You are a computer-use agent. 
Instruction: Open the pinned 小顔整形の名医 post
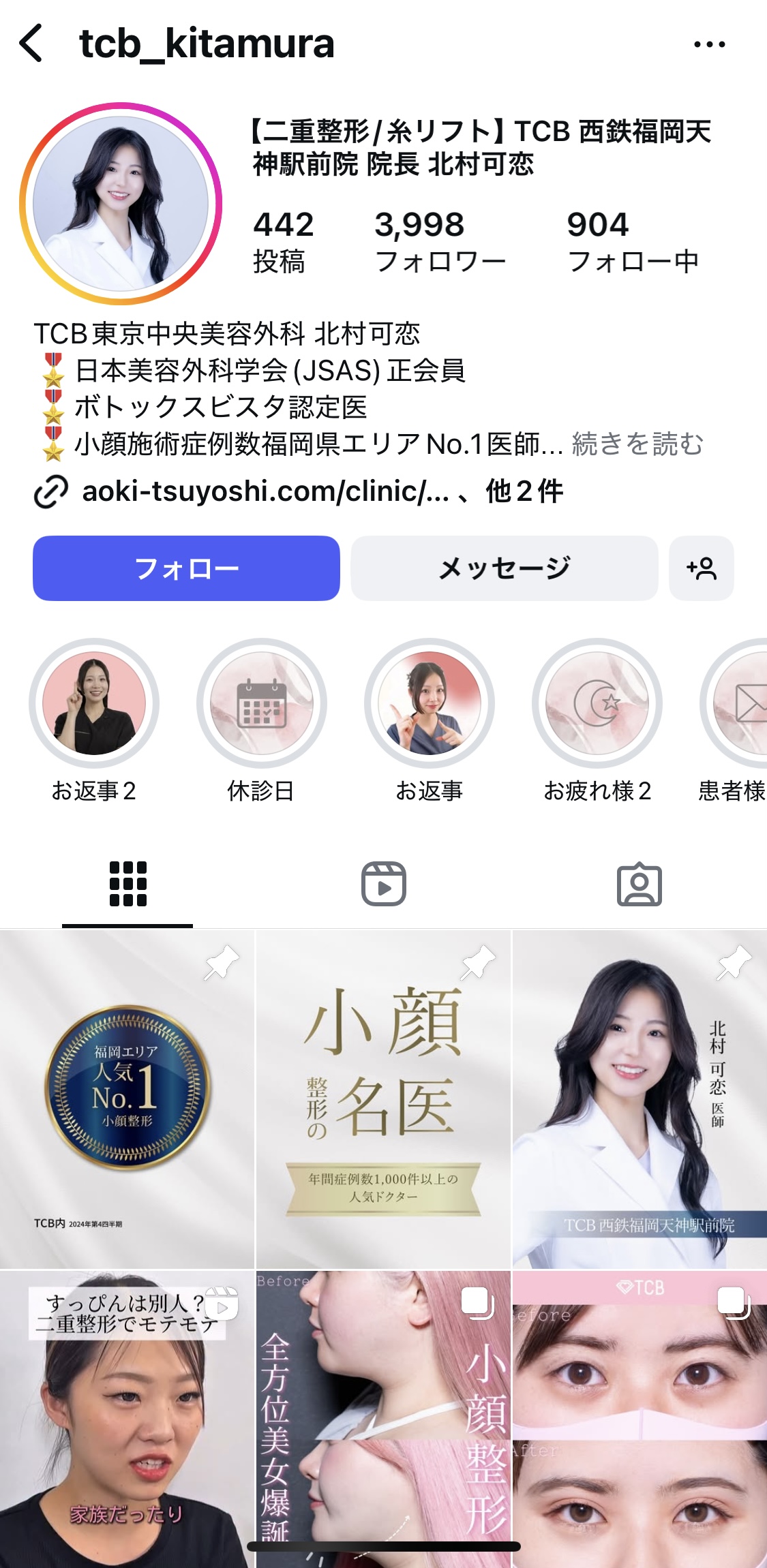pos(383,1098)
